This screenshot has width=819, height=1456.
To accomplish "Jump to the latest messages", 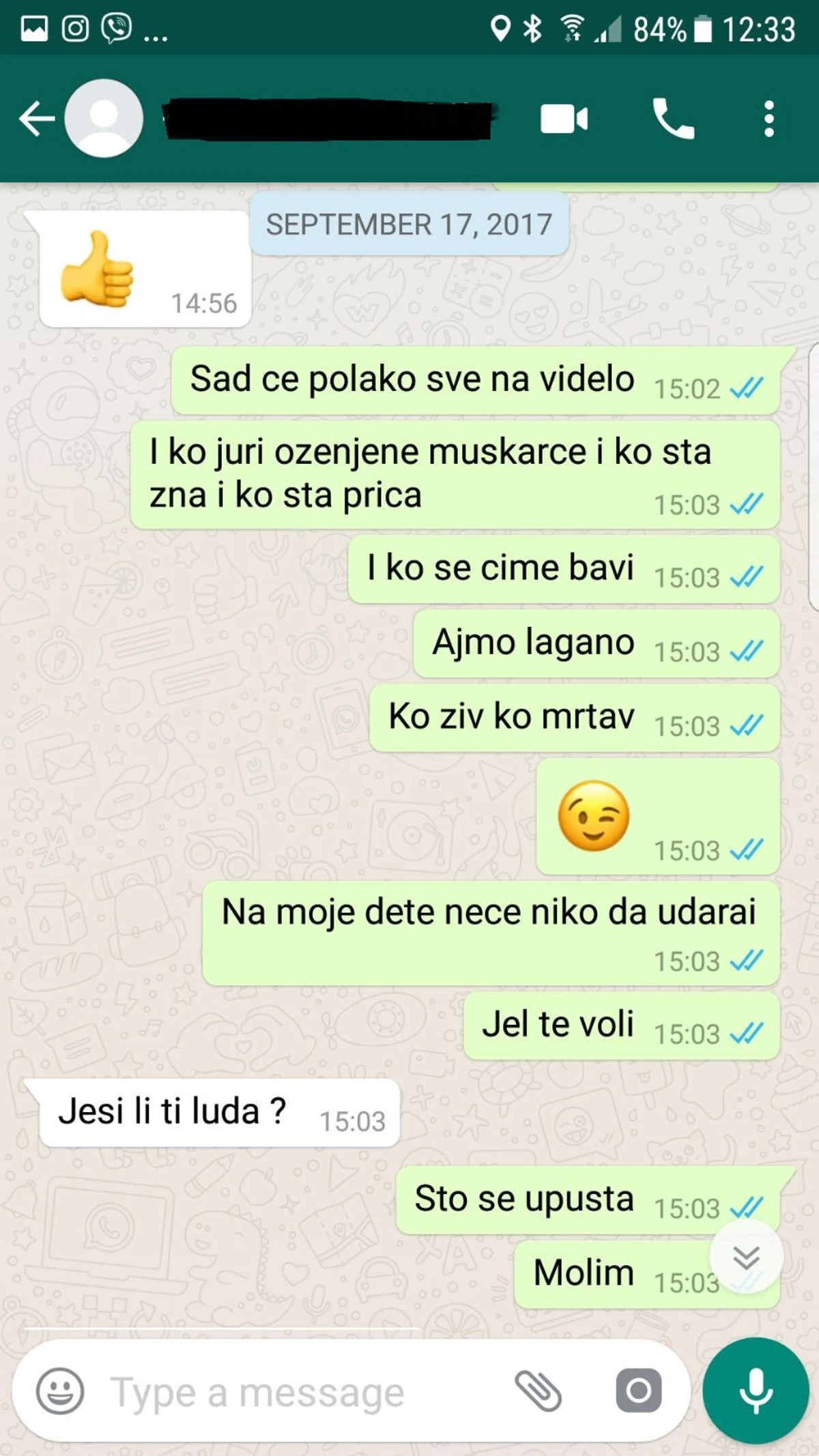I will (746, 1257).
